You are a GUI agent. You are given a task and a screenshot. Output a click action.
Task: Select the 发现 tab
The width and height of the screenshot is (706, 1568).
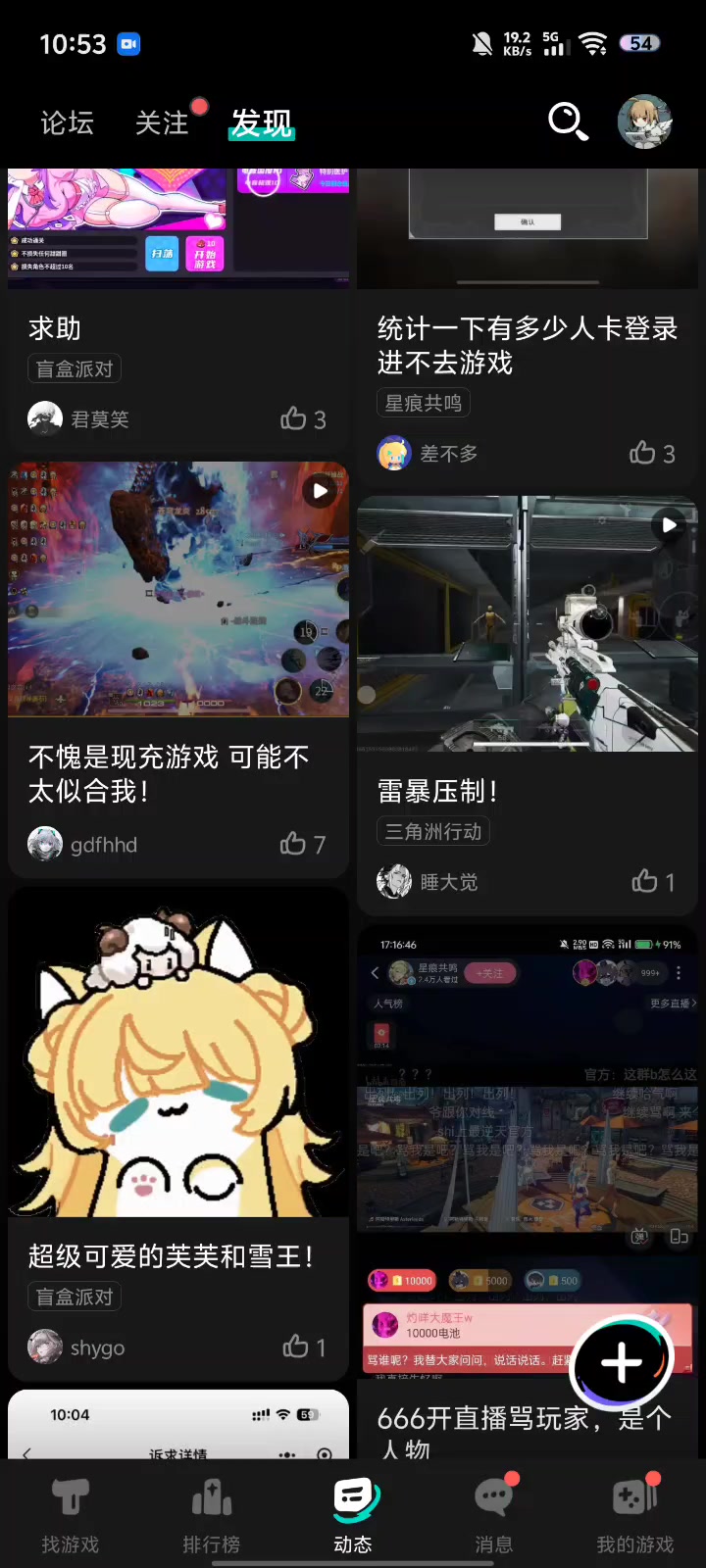tap(261, 122)
